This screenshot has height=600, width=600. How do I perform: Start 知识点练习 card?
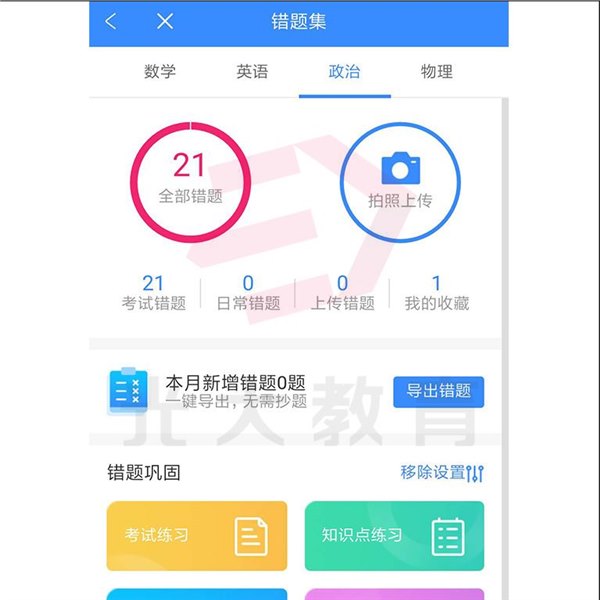394,535
